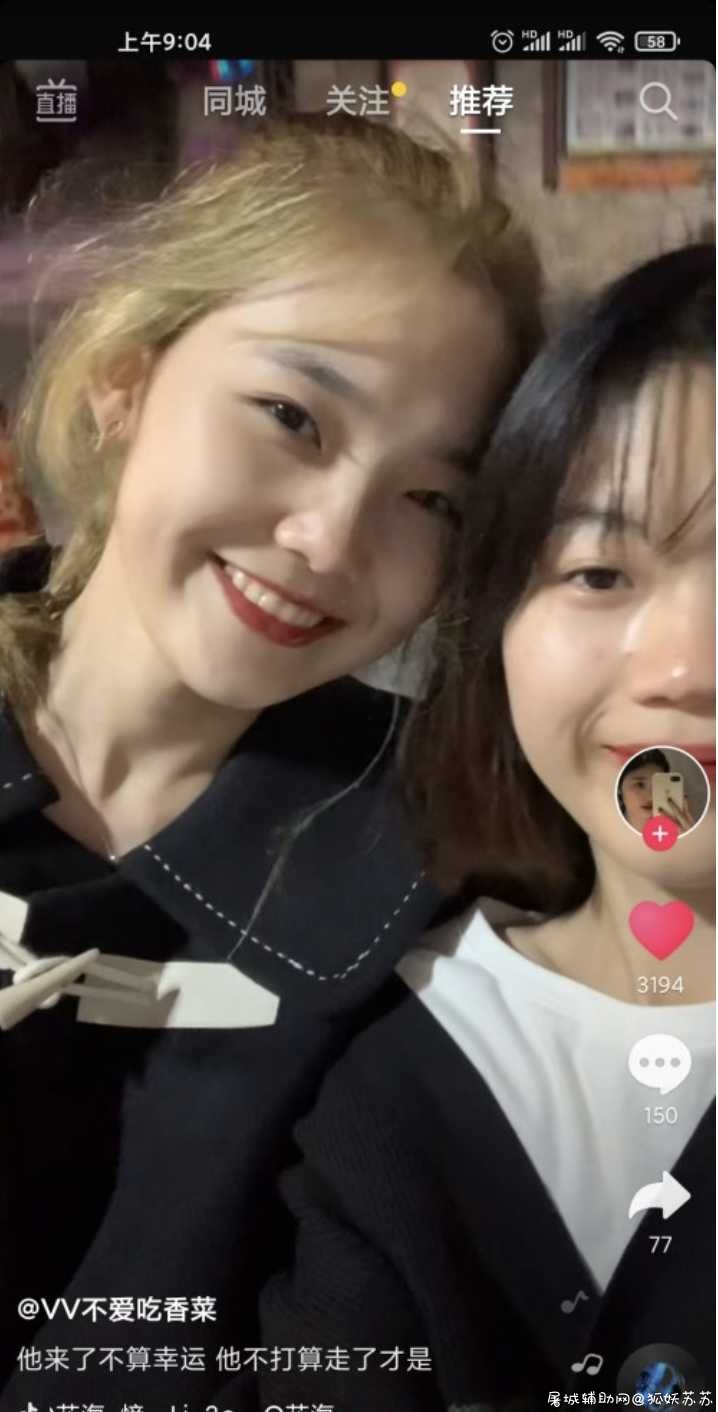Screen dimensions: 718x1412
Task: Switch to the 同城 tab
Action: (235, 101)
